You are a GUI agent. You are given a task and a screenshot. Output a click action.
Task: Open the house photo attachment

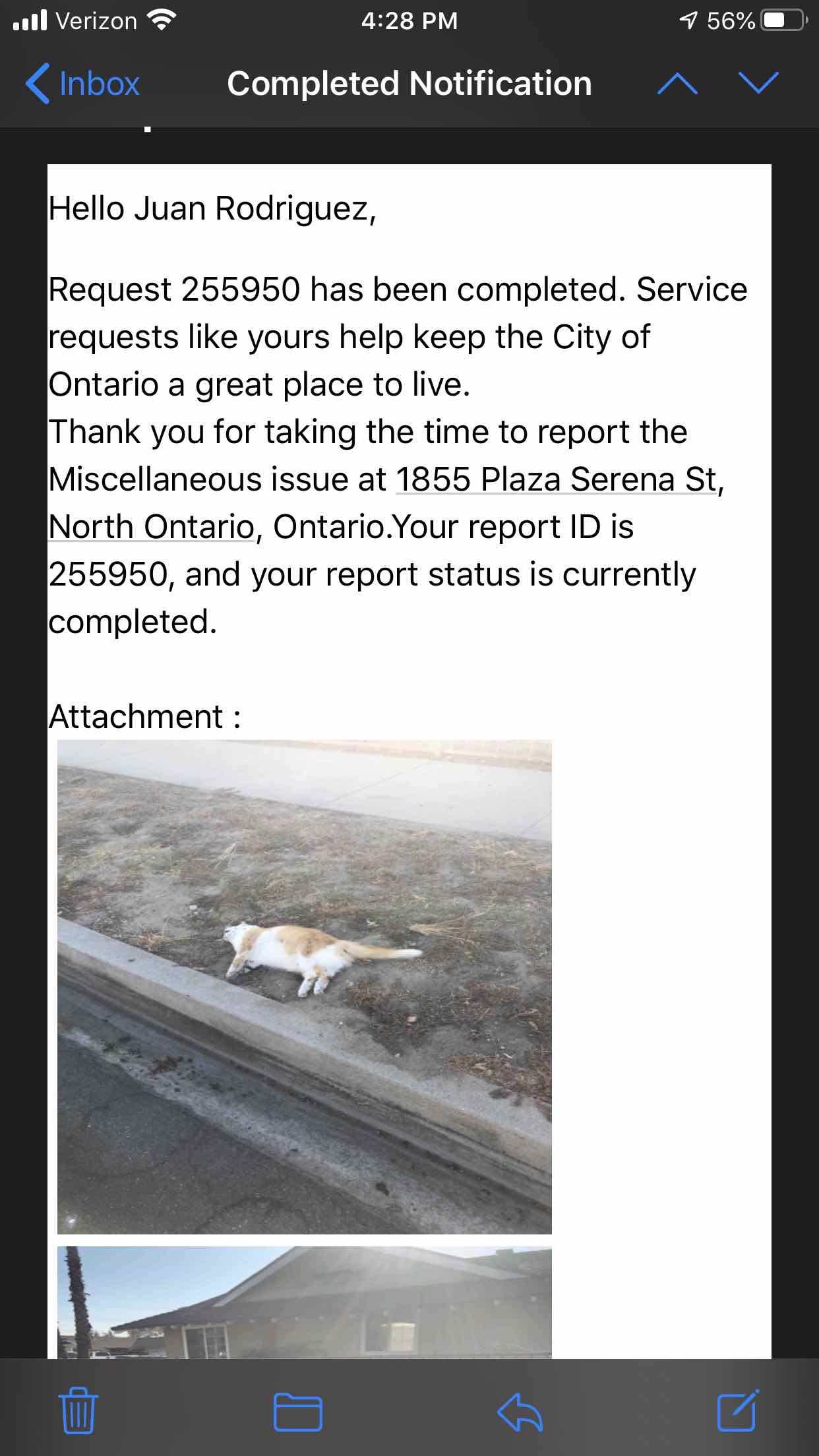pyautogui.click(x=304, y=1302)
